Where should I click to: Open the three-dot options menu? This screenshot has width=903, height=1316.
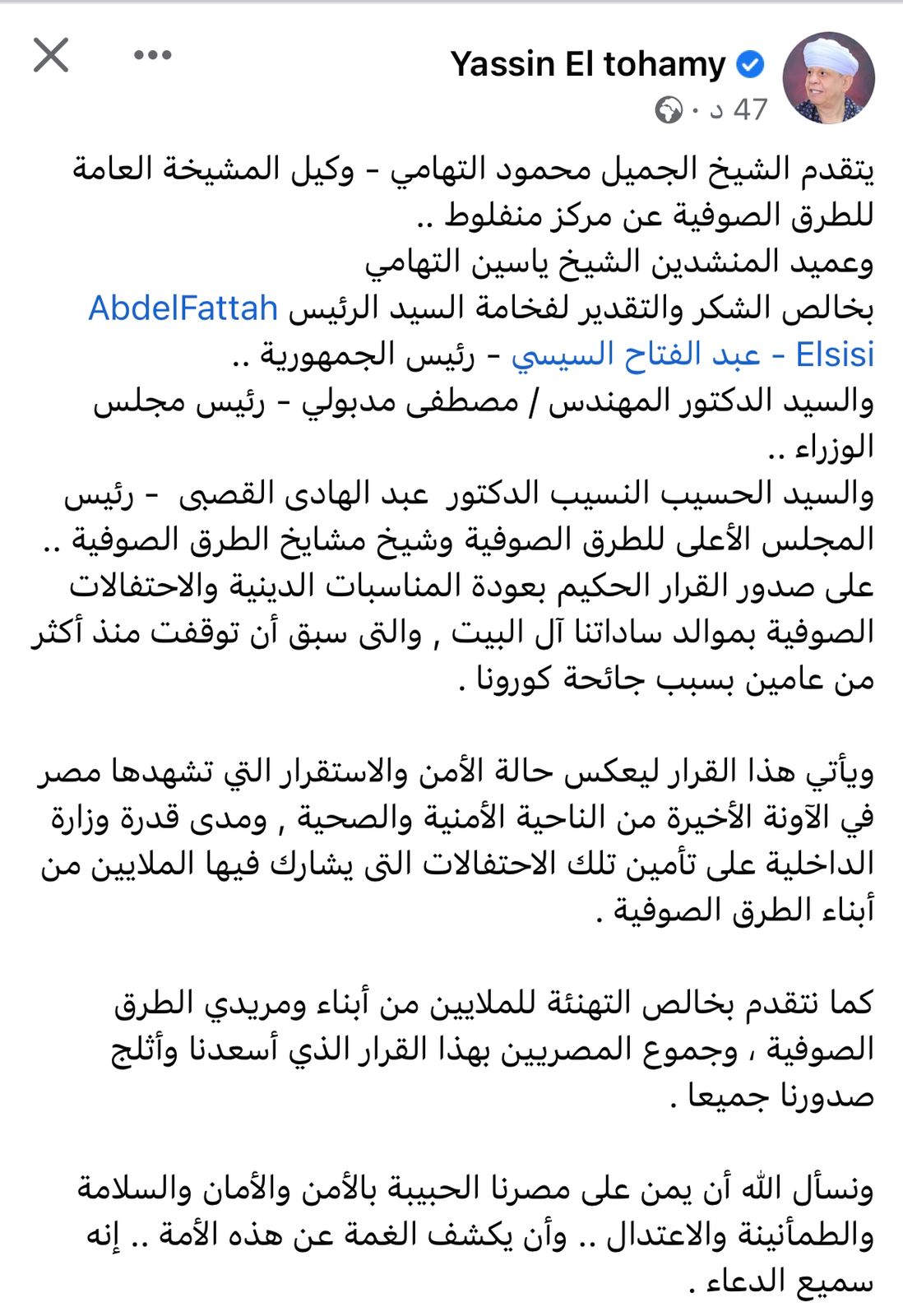pos(152,55)
